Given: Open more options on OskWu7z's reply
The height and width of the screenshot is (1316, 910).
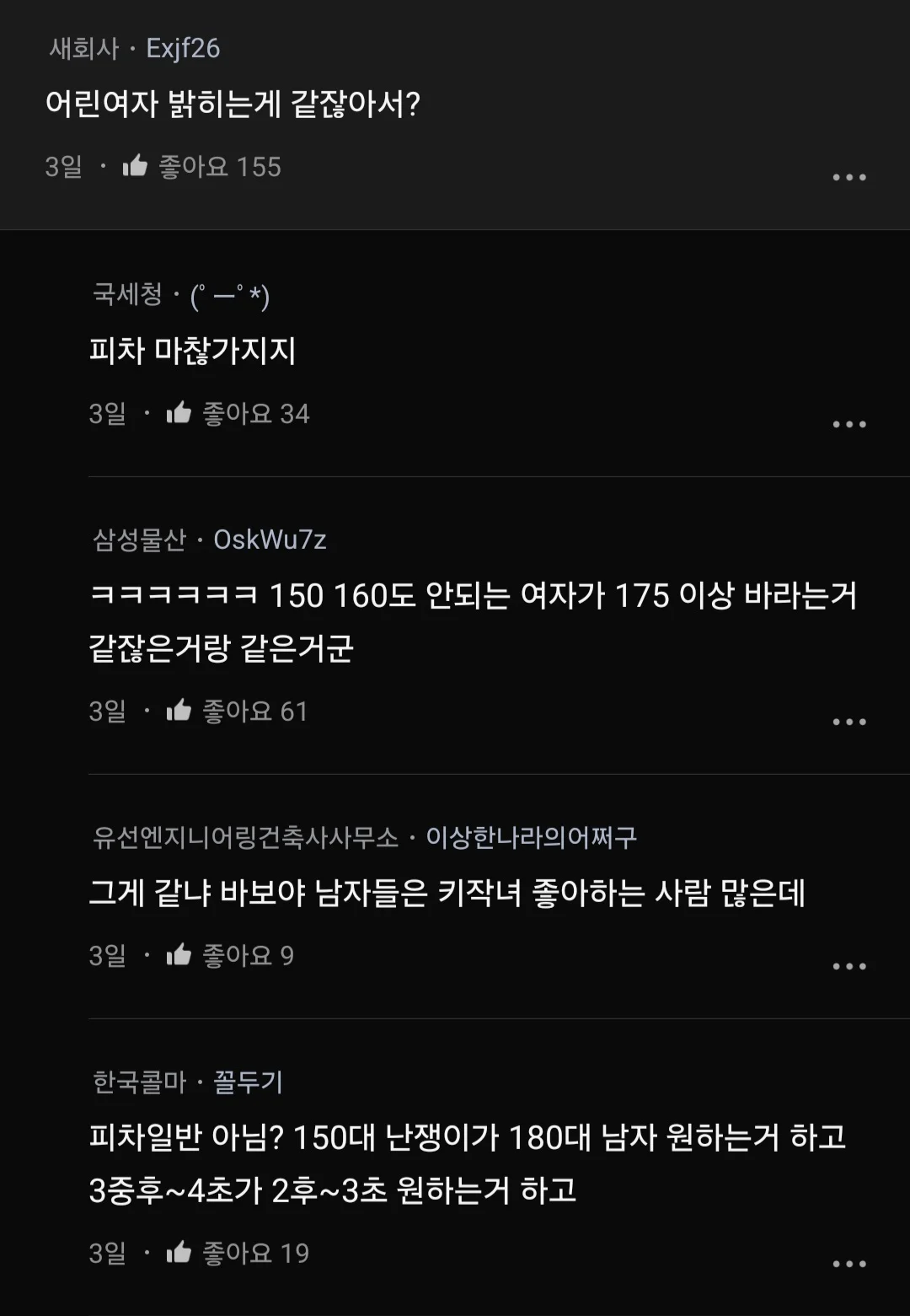Looking at the screenshot, I should 848,722.
